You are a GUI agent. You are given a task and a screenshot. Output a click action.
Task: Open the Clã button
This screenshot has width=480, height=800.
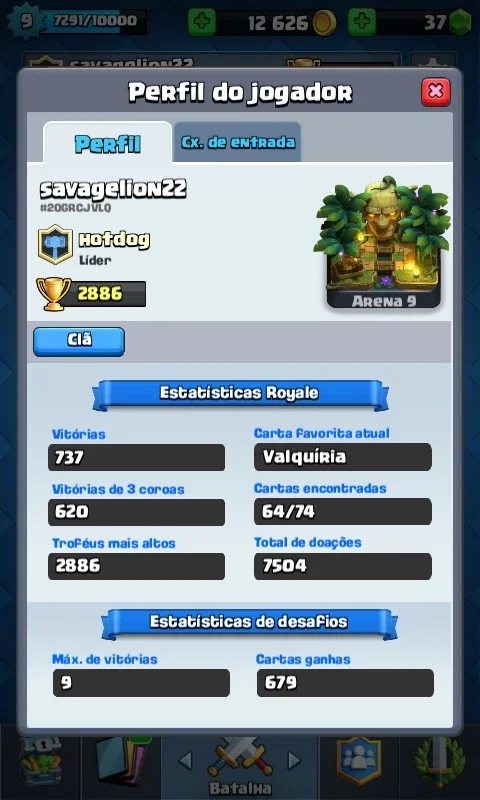coord(79,341)
